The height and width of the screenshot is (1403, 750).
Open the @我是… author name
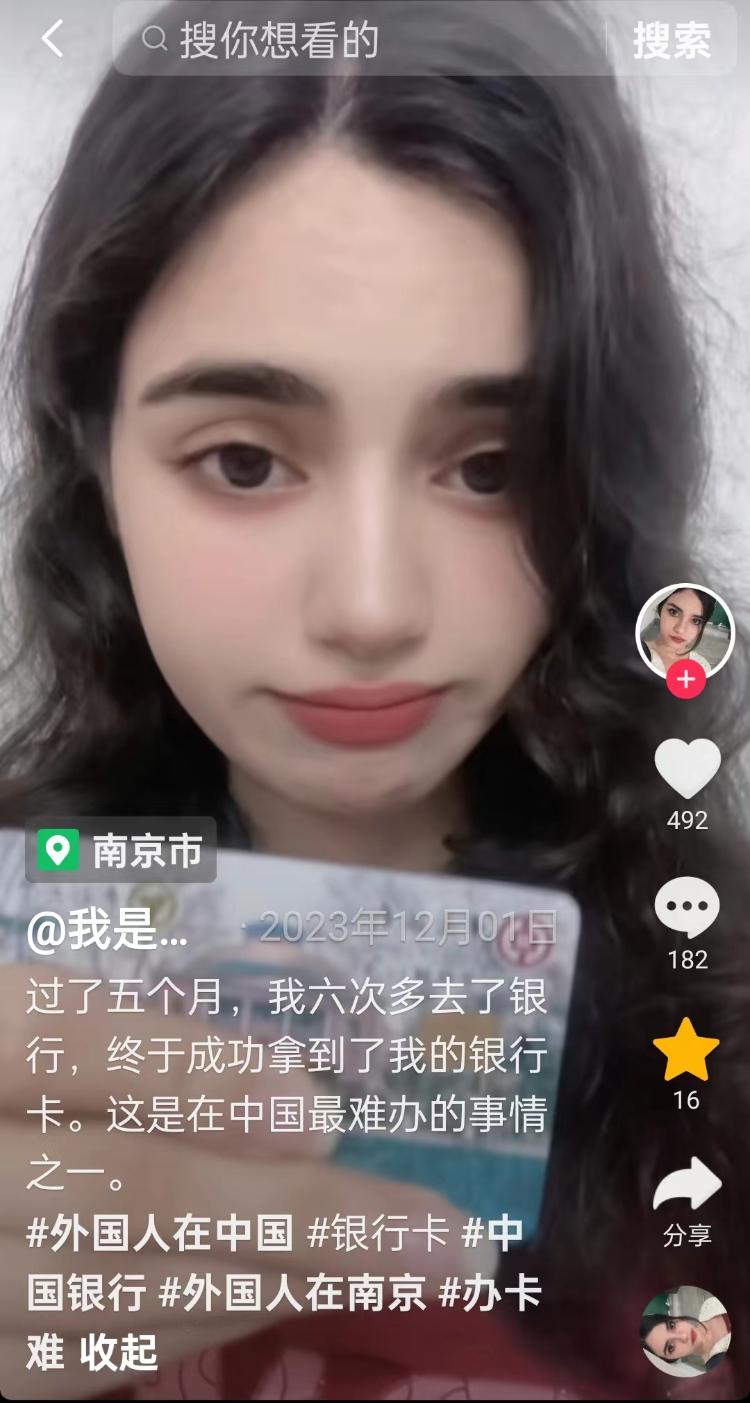107,932
